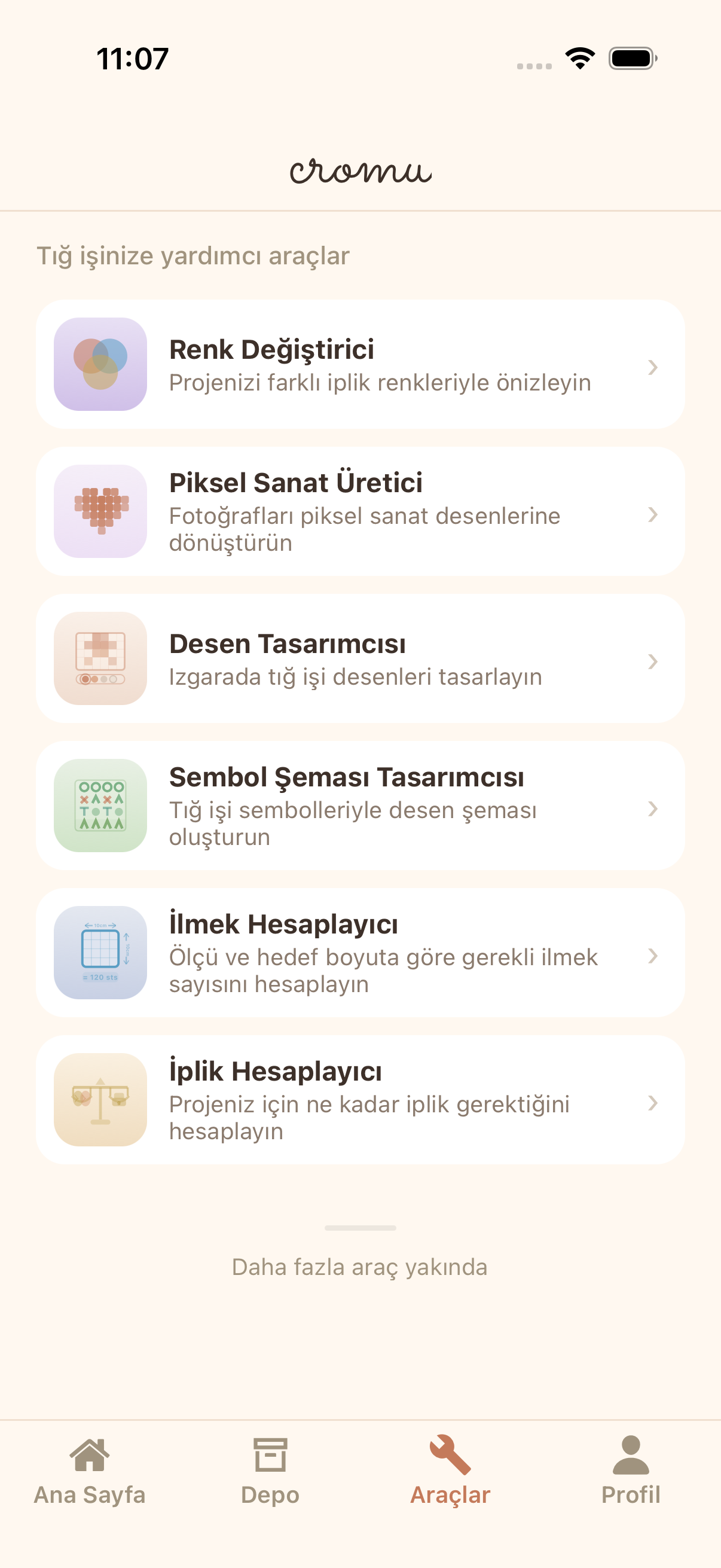This screenshot has height=1568, width=721.
Task: Open the Renk Değiştirici tool card
Action: pos(360,366)
